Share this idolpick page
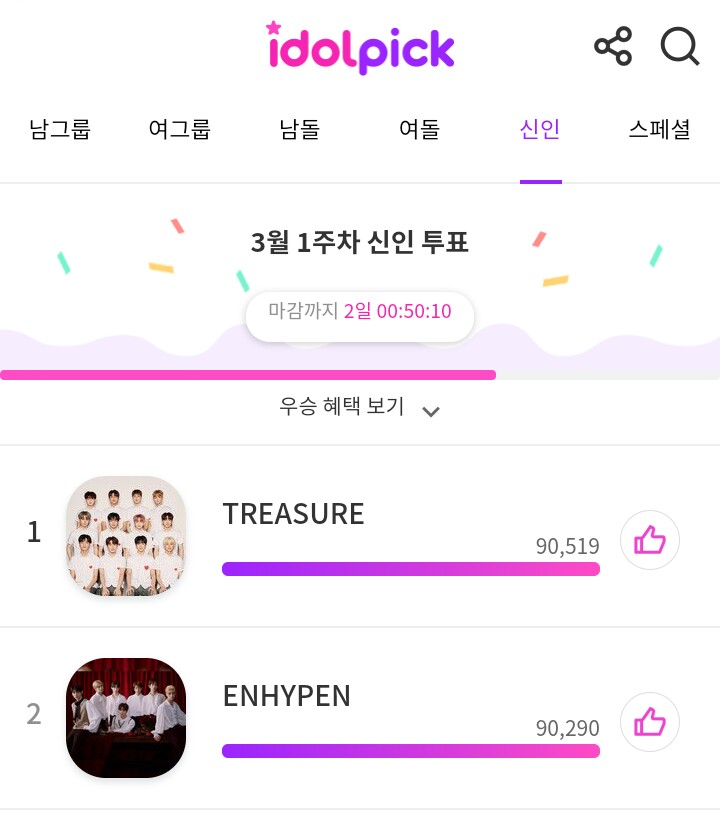720x813 pixels. click(612, 47)
